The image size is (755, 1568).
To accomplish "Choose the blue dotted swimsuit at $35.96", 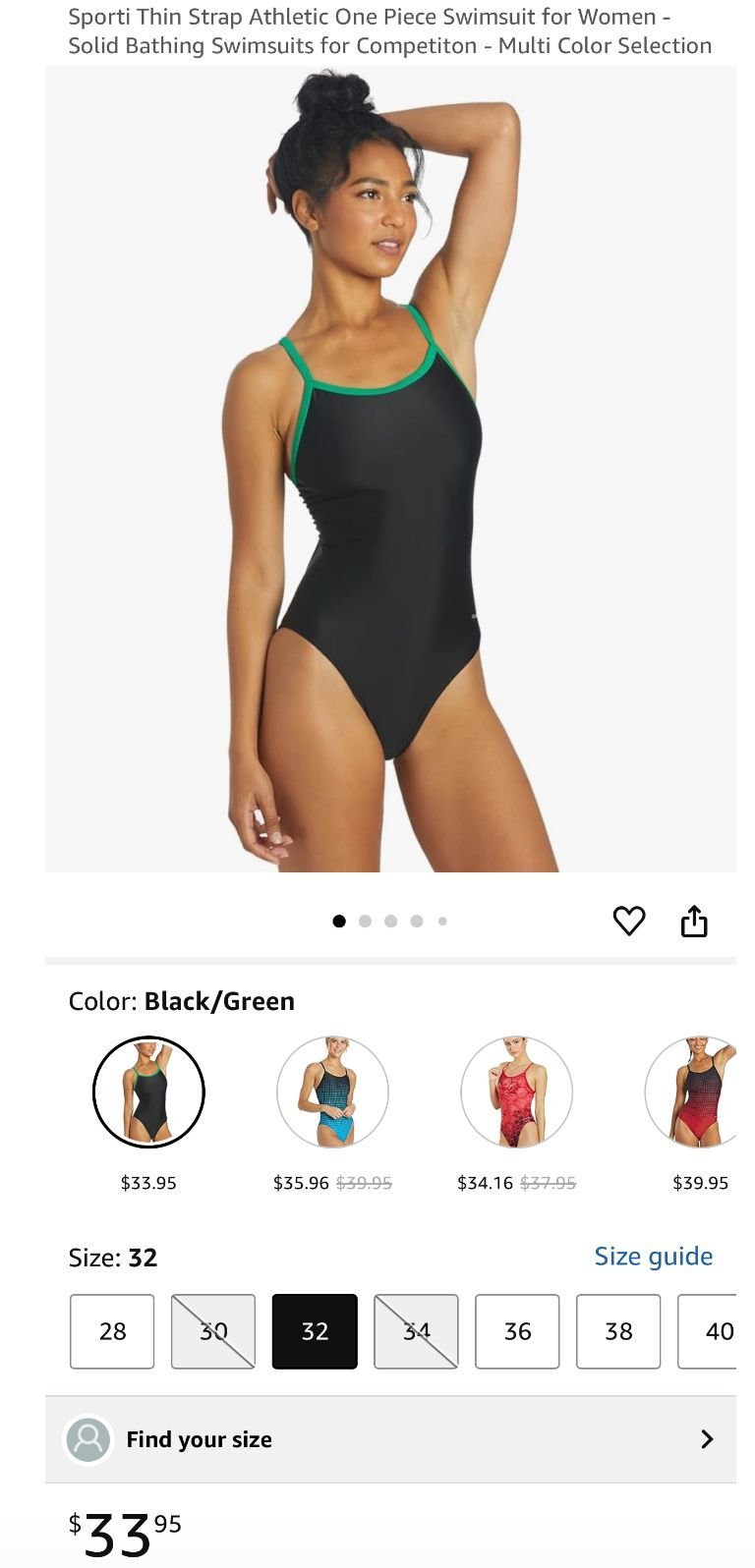I will tap(332, 1092).
